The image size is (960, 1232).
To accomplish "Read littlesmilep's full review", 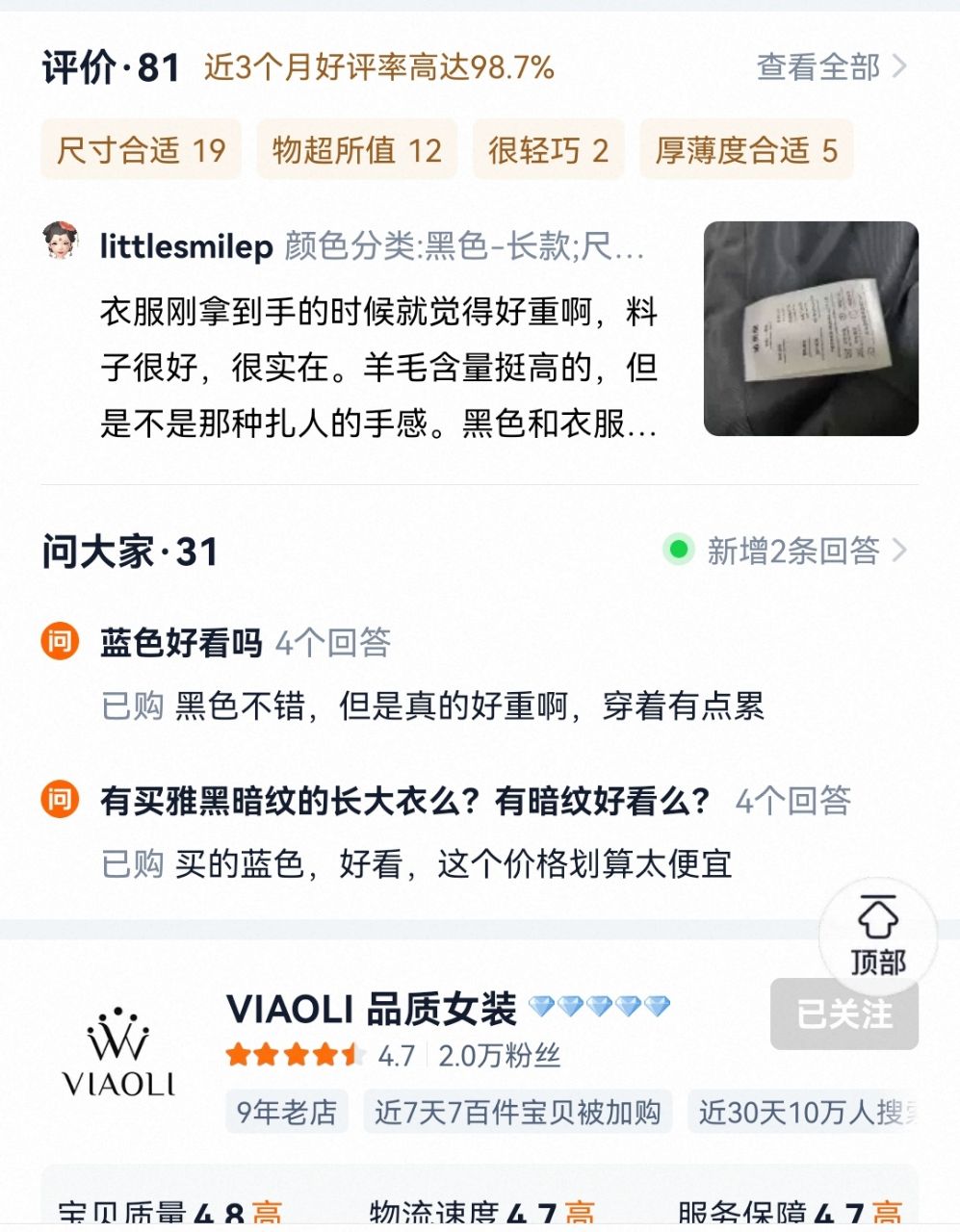I will point(377,367).
